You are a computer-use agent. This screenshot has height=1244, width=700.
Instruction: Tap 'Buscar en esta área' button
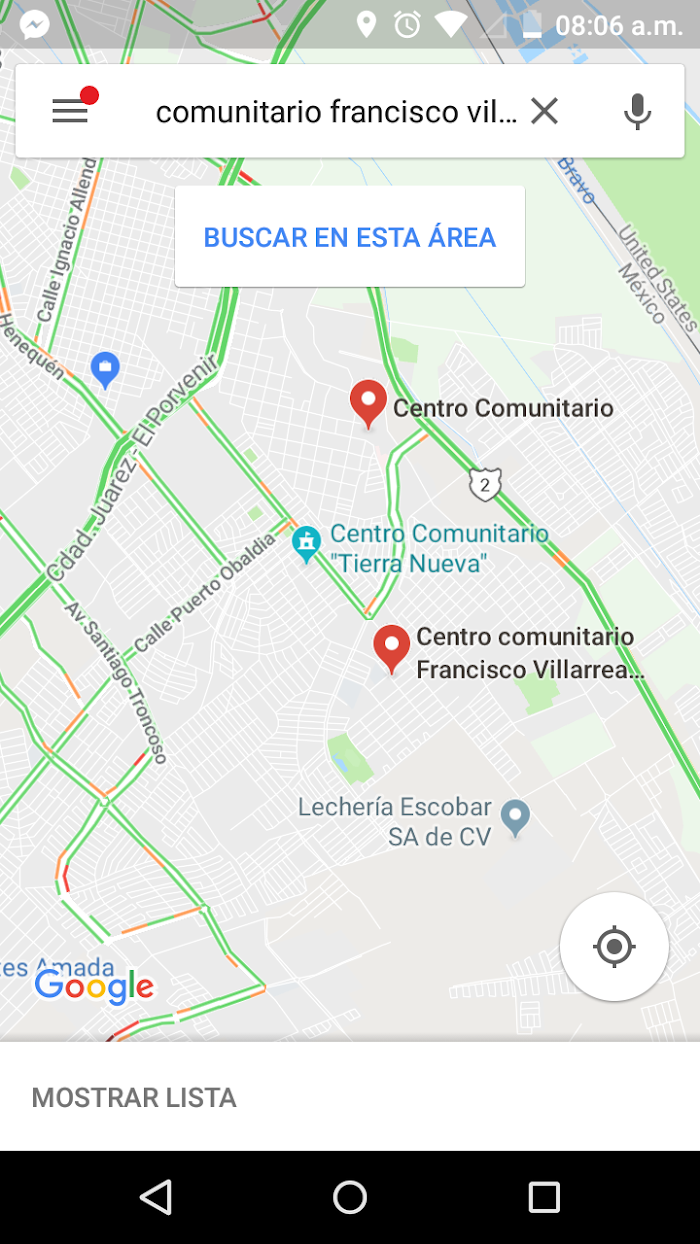point(350,237)
